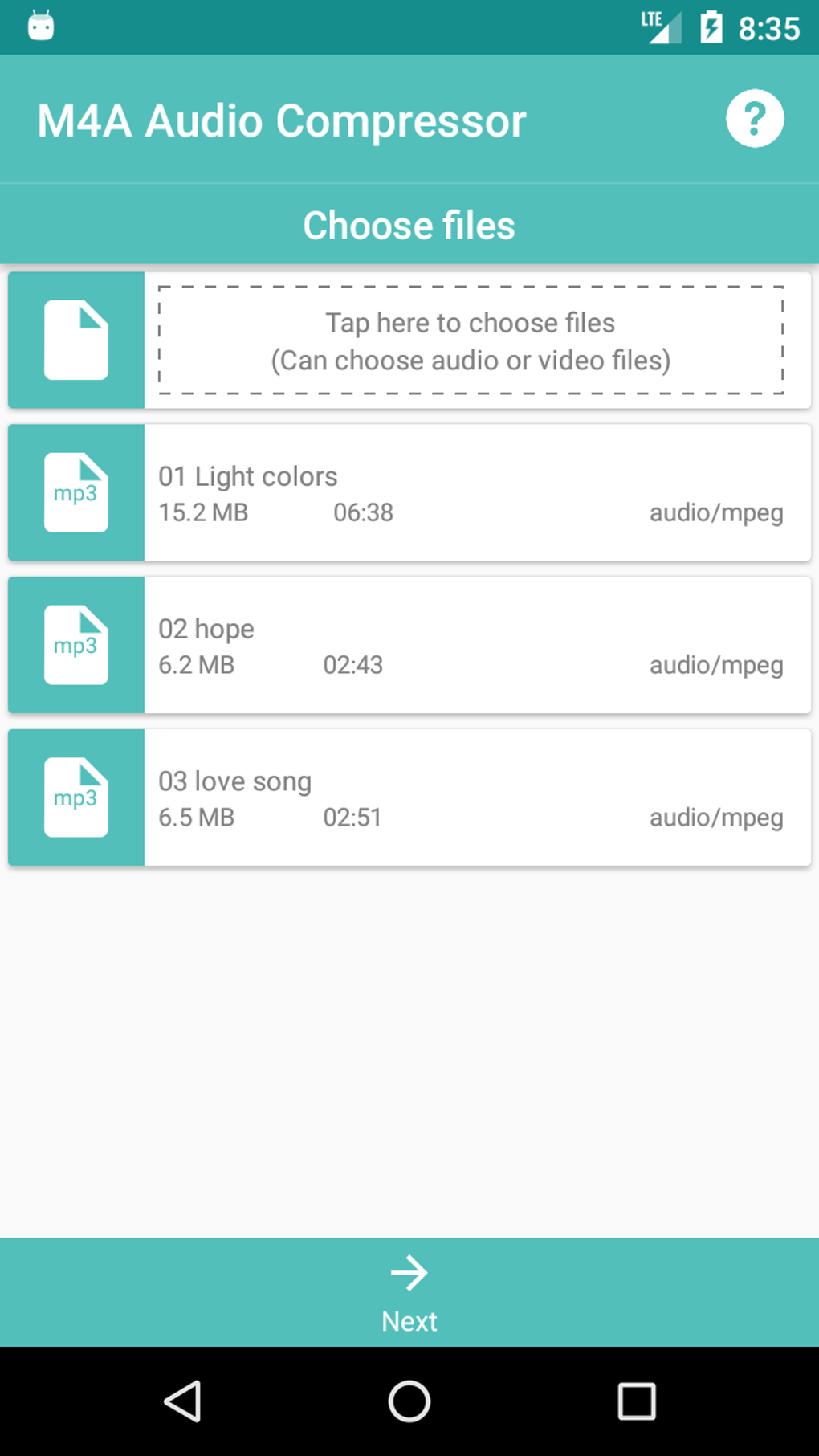This screenshot has height=1456, width=819.
Task: Tap the arrow icon above Next
Action: pos(409,1272)
